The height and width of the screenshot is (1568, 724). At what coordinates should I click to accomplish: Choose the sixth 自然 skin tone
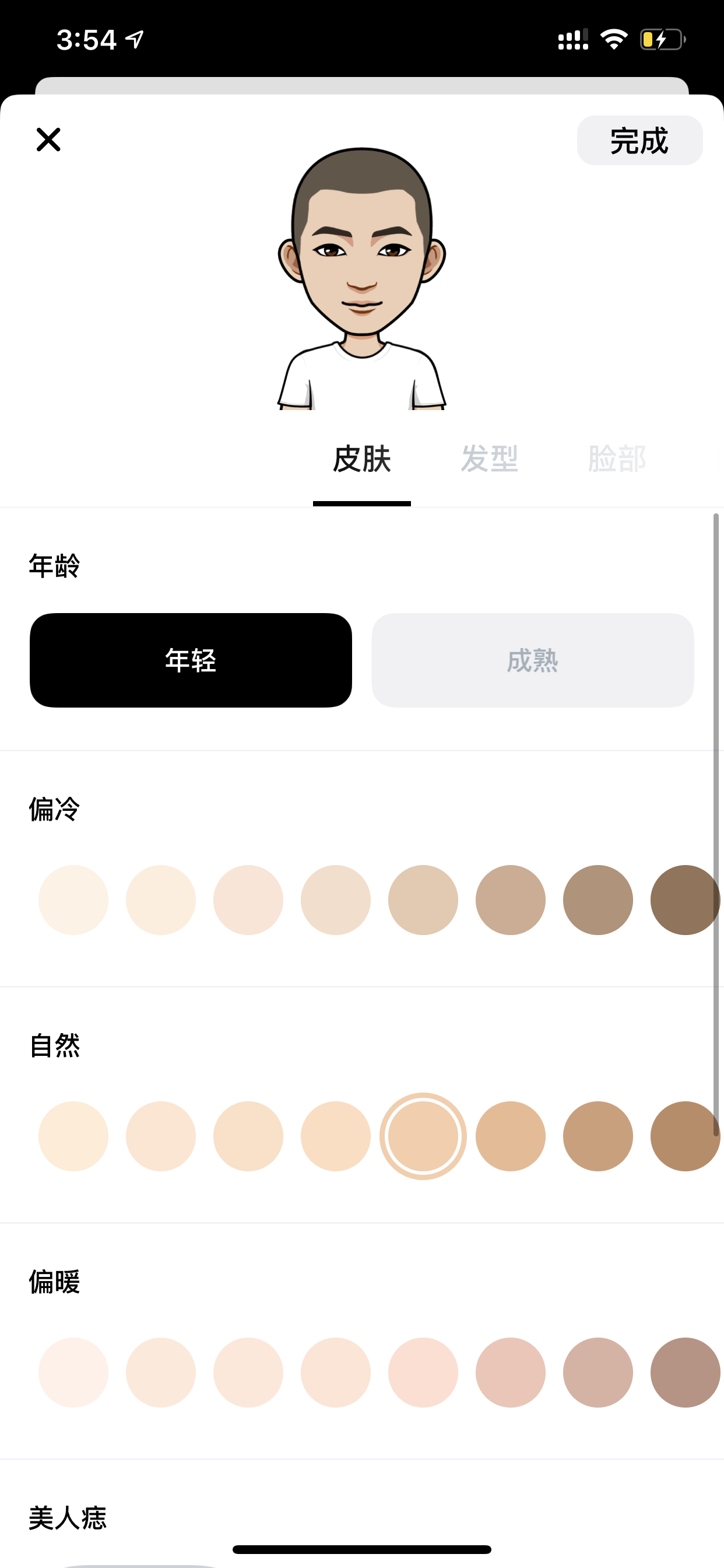[511, 1136]
